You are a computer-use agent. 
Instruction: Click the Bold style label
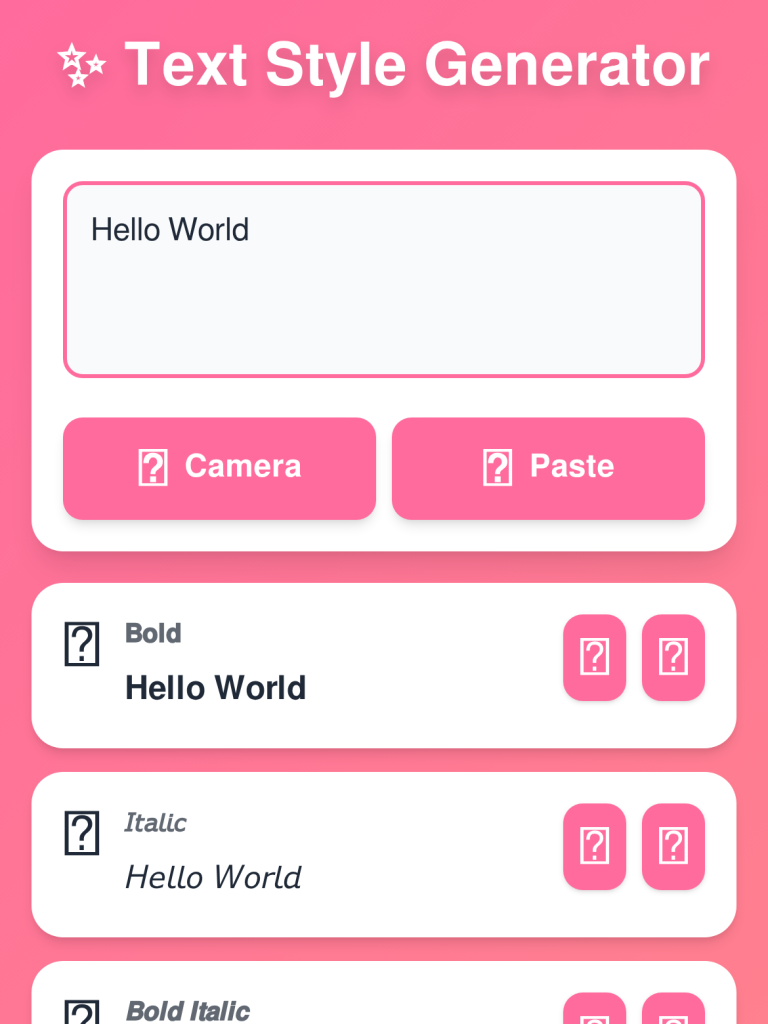[151, 633]
